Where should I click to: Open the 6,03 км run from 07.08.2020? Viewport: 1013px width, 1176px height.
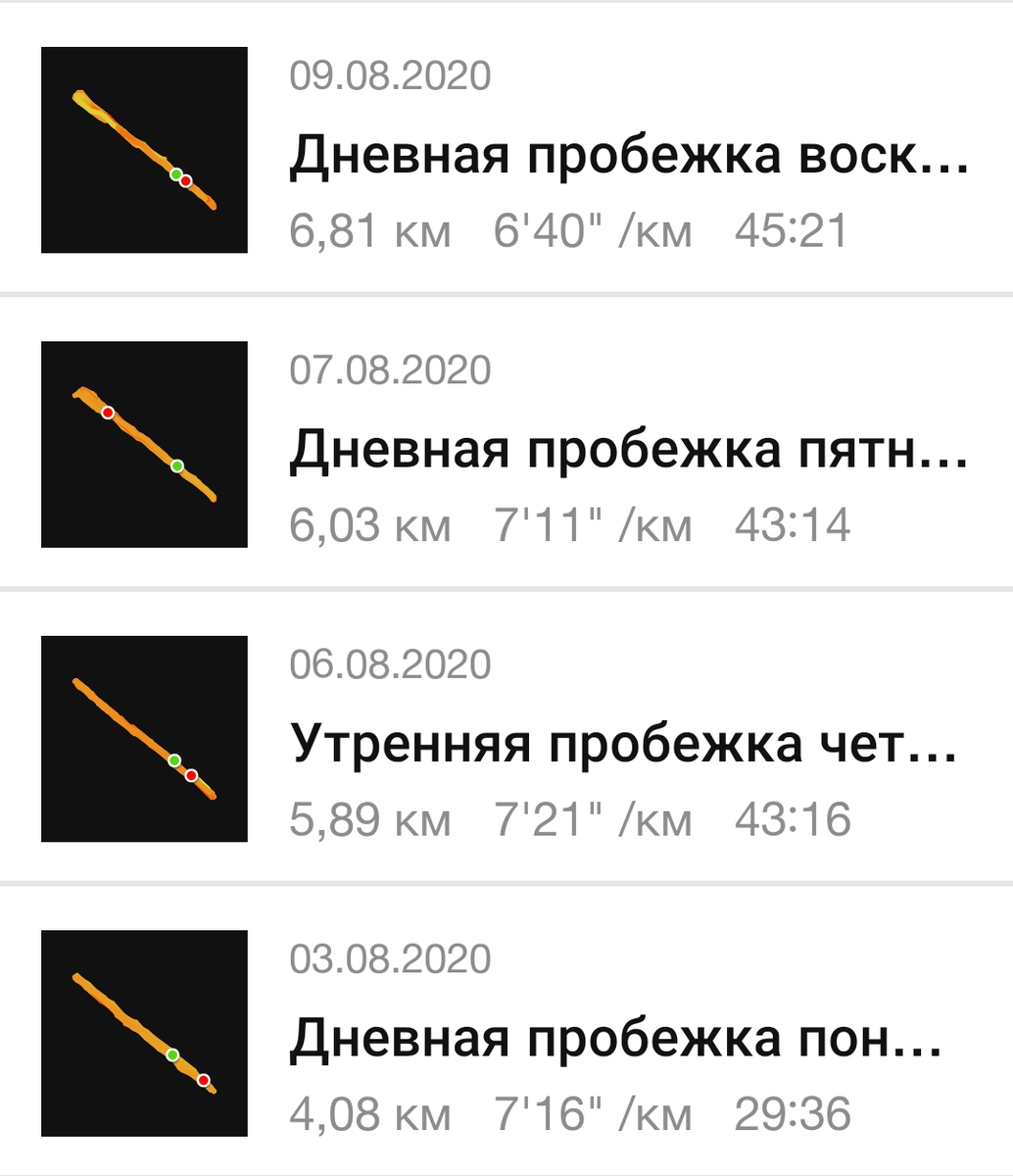pyautogui.click(x=627, y=449)
